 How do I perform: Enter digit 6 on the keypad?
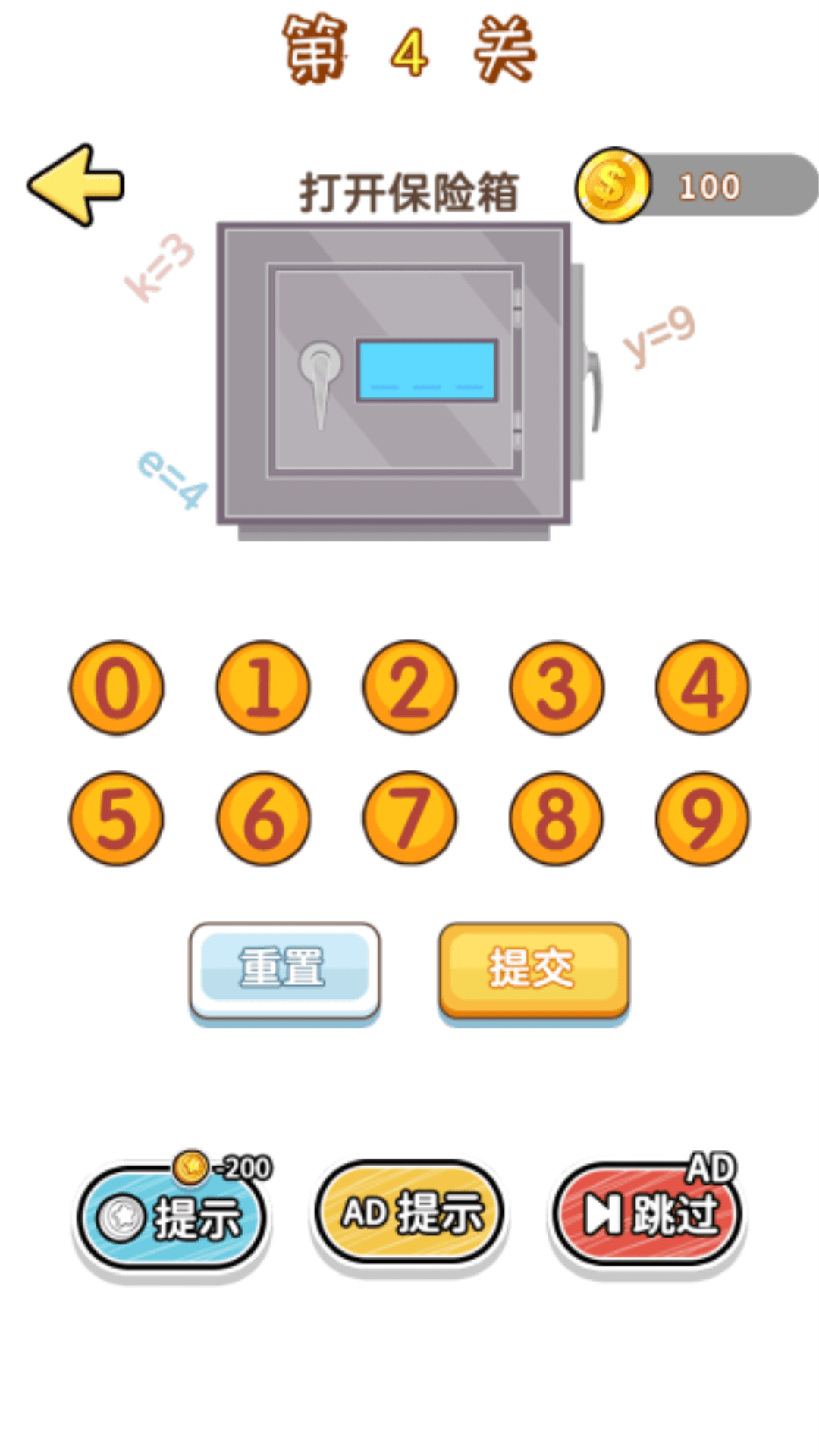[263, 819]
